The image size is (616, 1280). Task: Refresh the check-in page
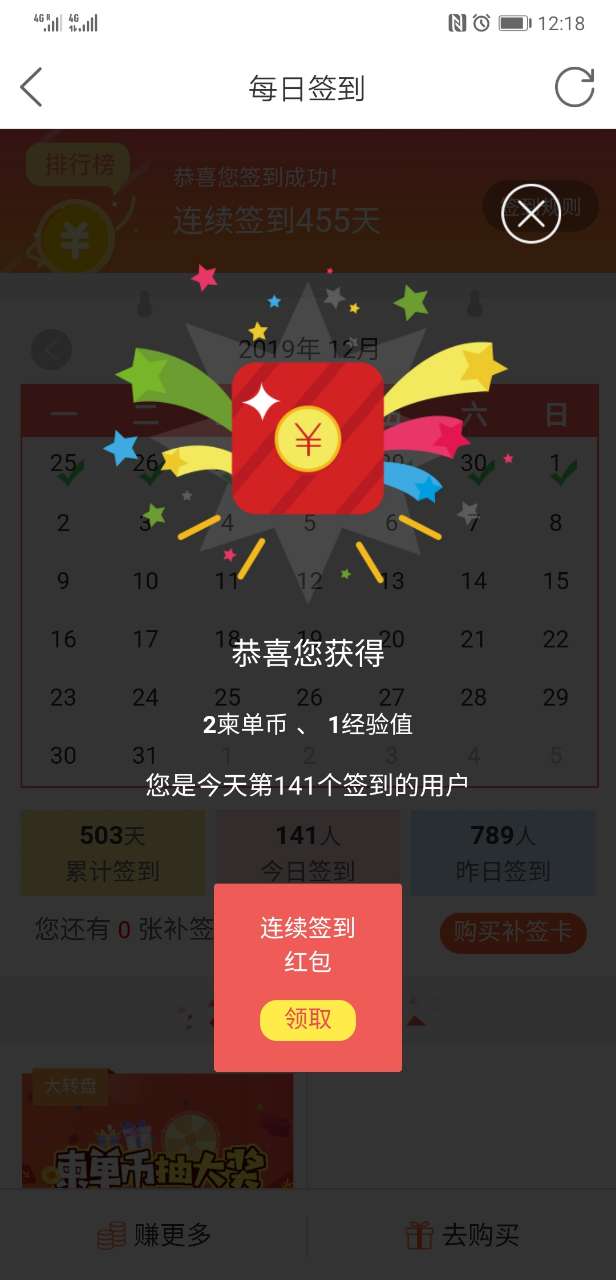click(574, 88)
